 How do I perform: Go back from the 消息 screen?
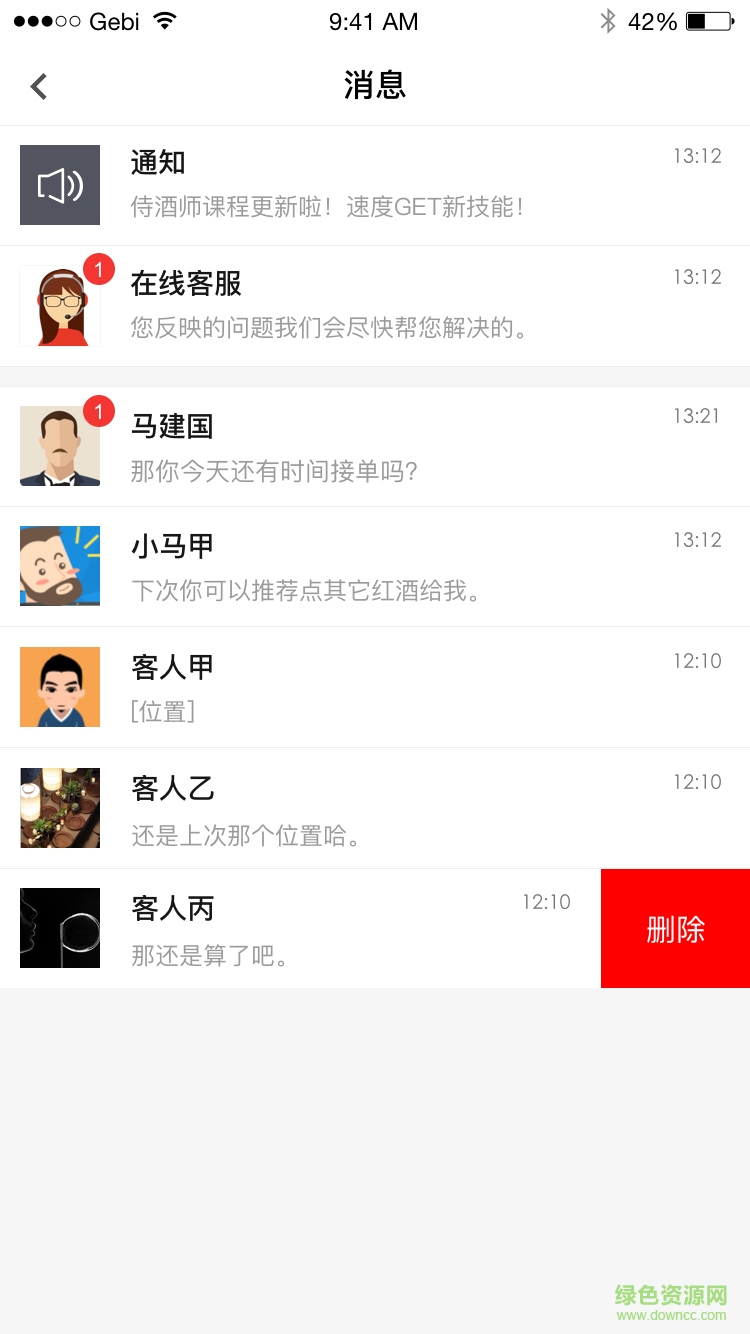(x=39, y=87)
